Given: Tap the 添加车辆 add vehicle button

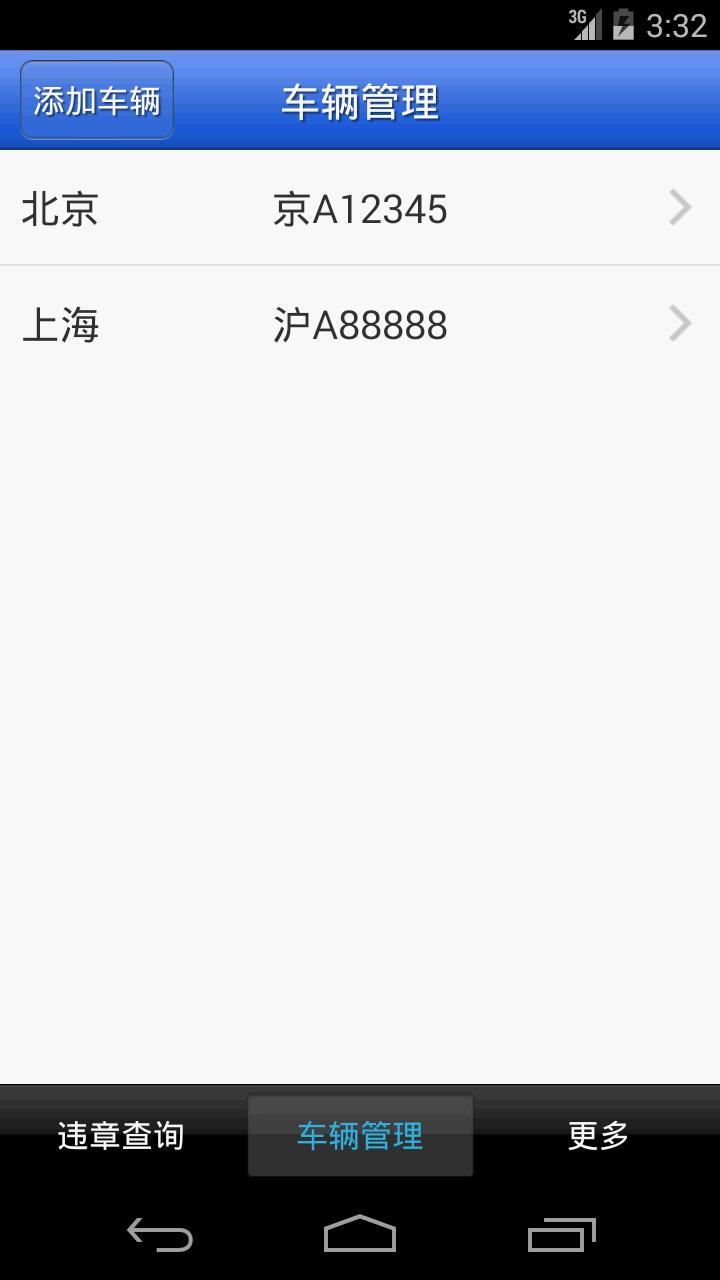Looking at the screenshot, I should point(97,100).
